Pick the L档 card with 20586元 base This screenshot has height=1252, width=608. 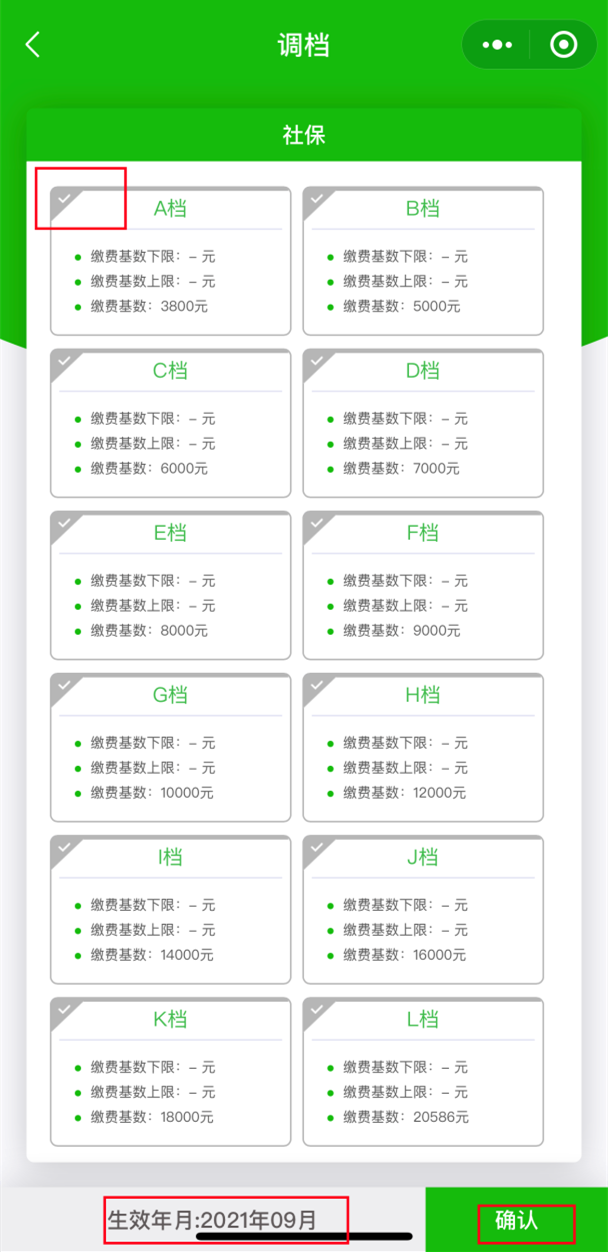(423, 1071)
